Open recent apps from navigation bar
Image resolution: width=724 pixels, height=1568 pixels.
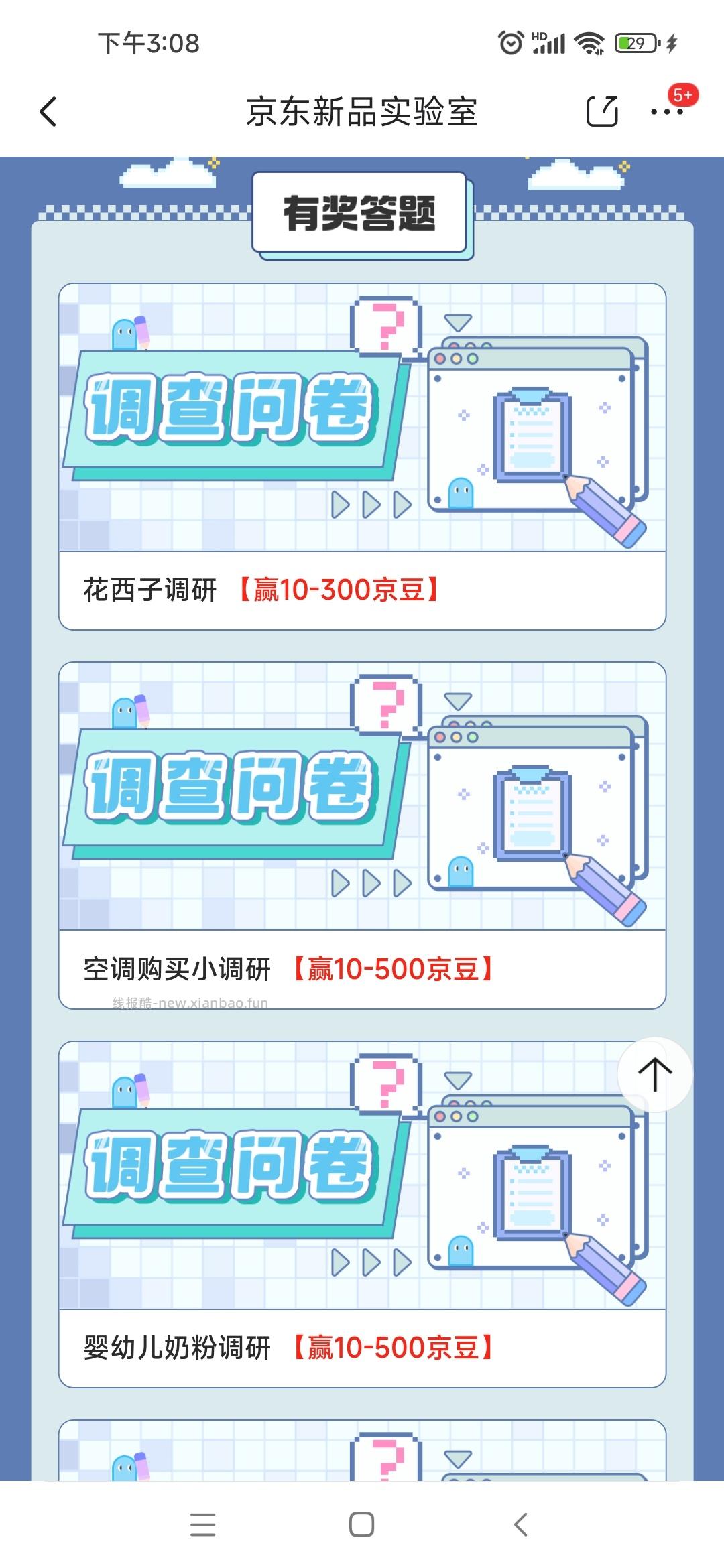[x=202, y=1524]
